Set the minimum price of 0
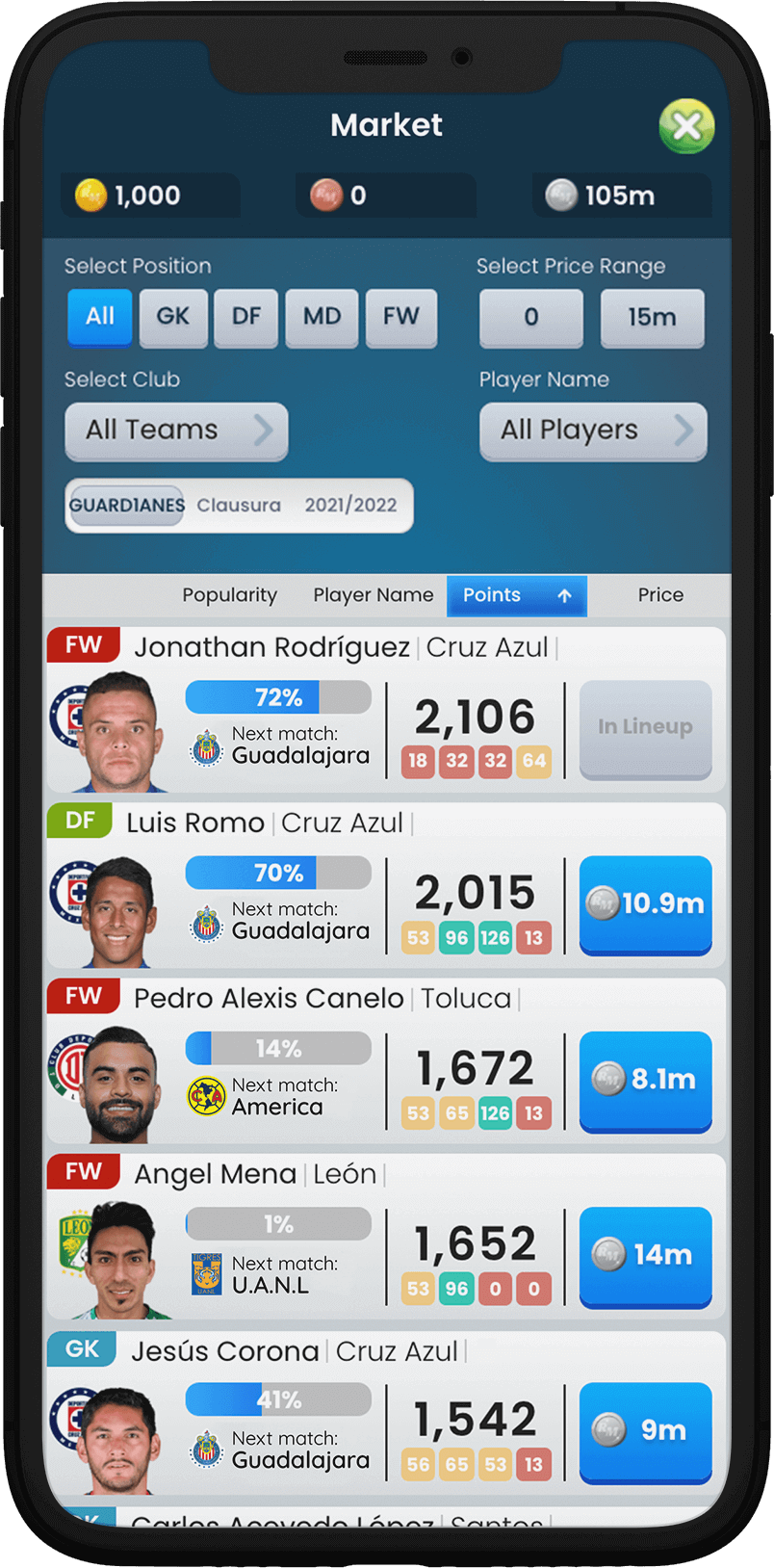The height and width of the screenshot is (1568, 774). [530, 318]
